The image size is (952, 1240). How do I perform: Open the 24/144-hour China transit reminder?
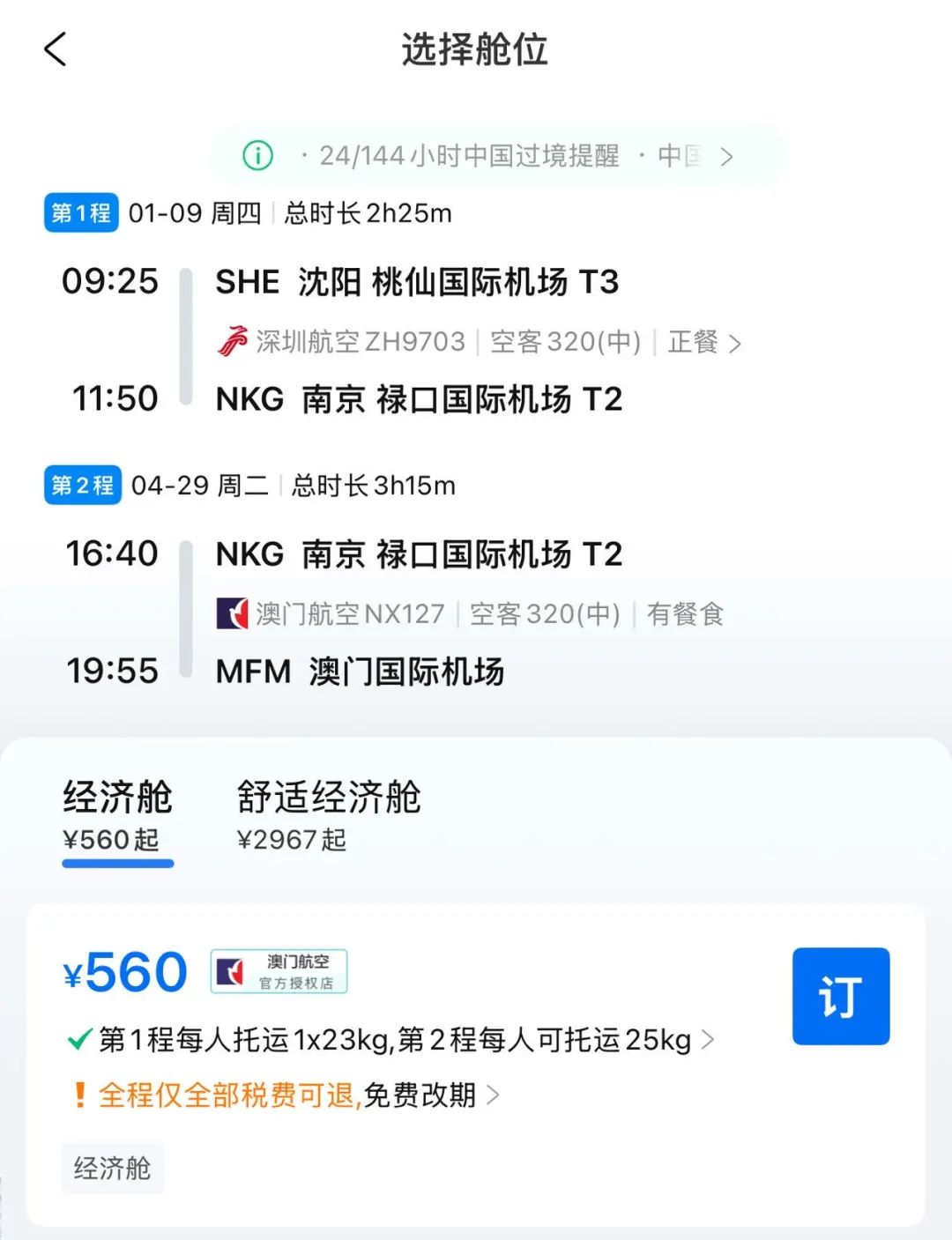(x=496, y=156)
